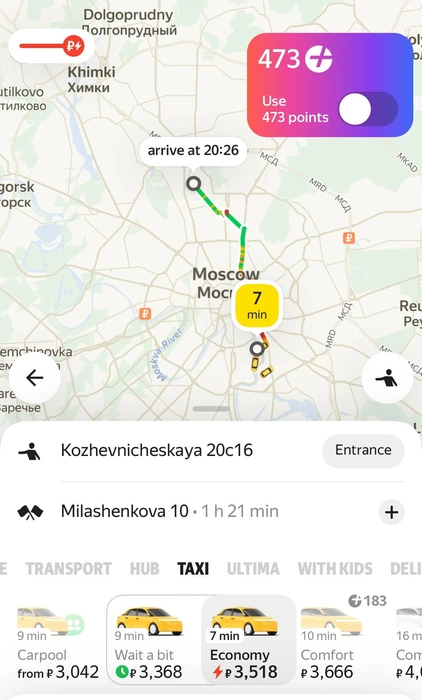This screenshot has height=700, width=422.
Task: Open the surge price indicator pill
Action: coord(51,46)
